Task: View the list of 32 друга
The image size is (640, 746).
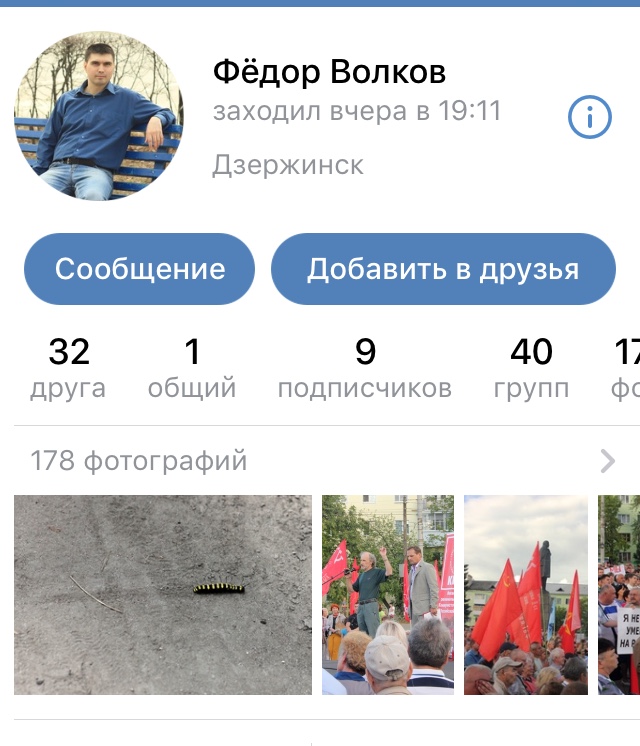Action: 68,367
